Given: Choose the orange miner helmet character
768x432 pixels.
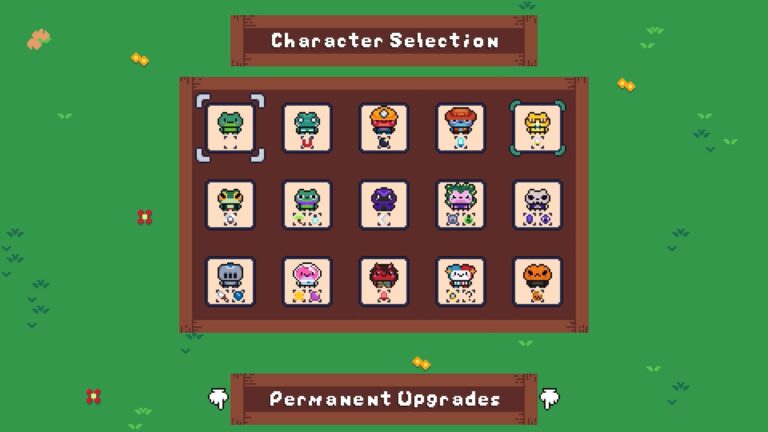Looking at the screenshot, I should pyautogui.click(x=384, y=128).
